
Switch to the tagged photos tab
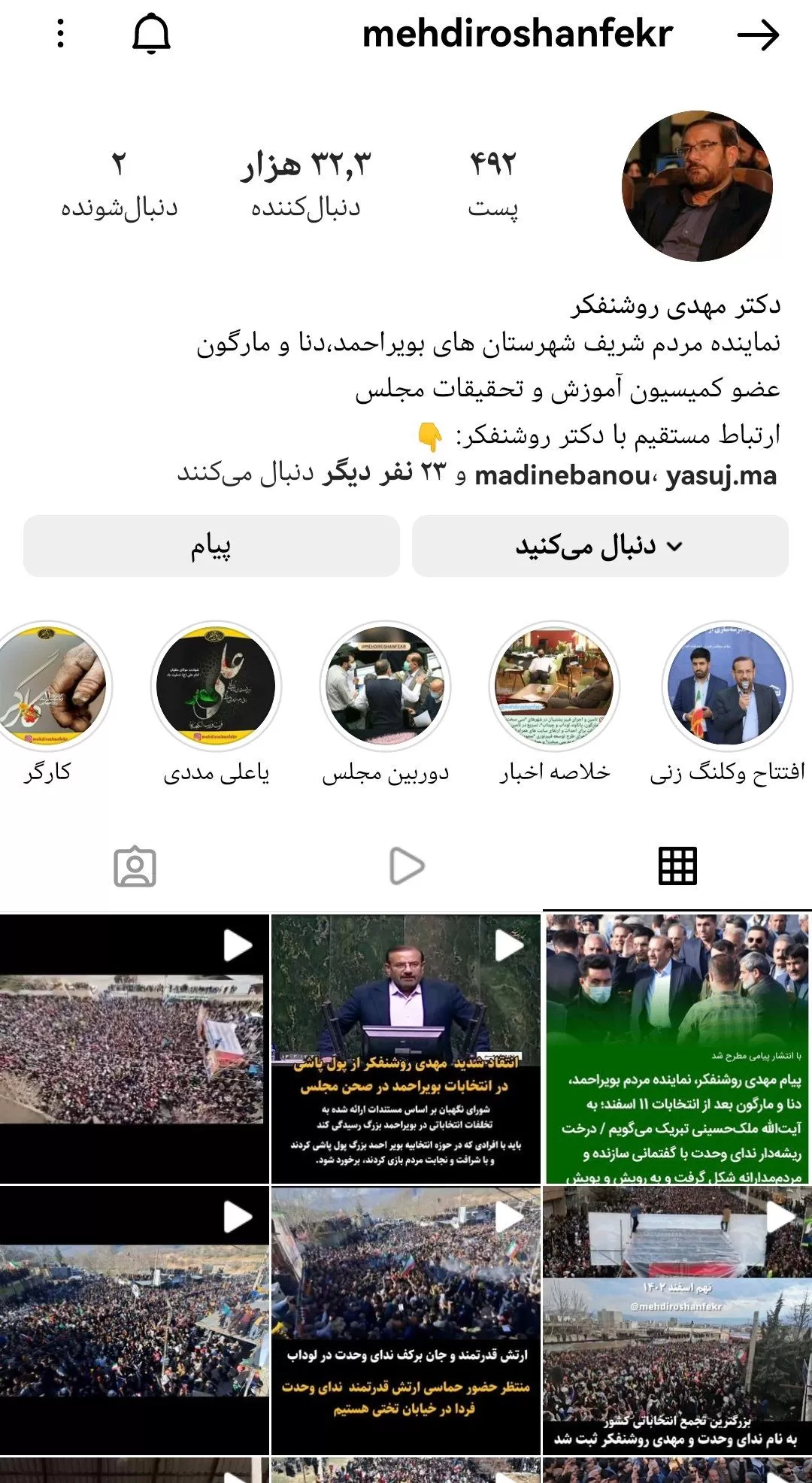coord(135,867)
